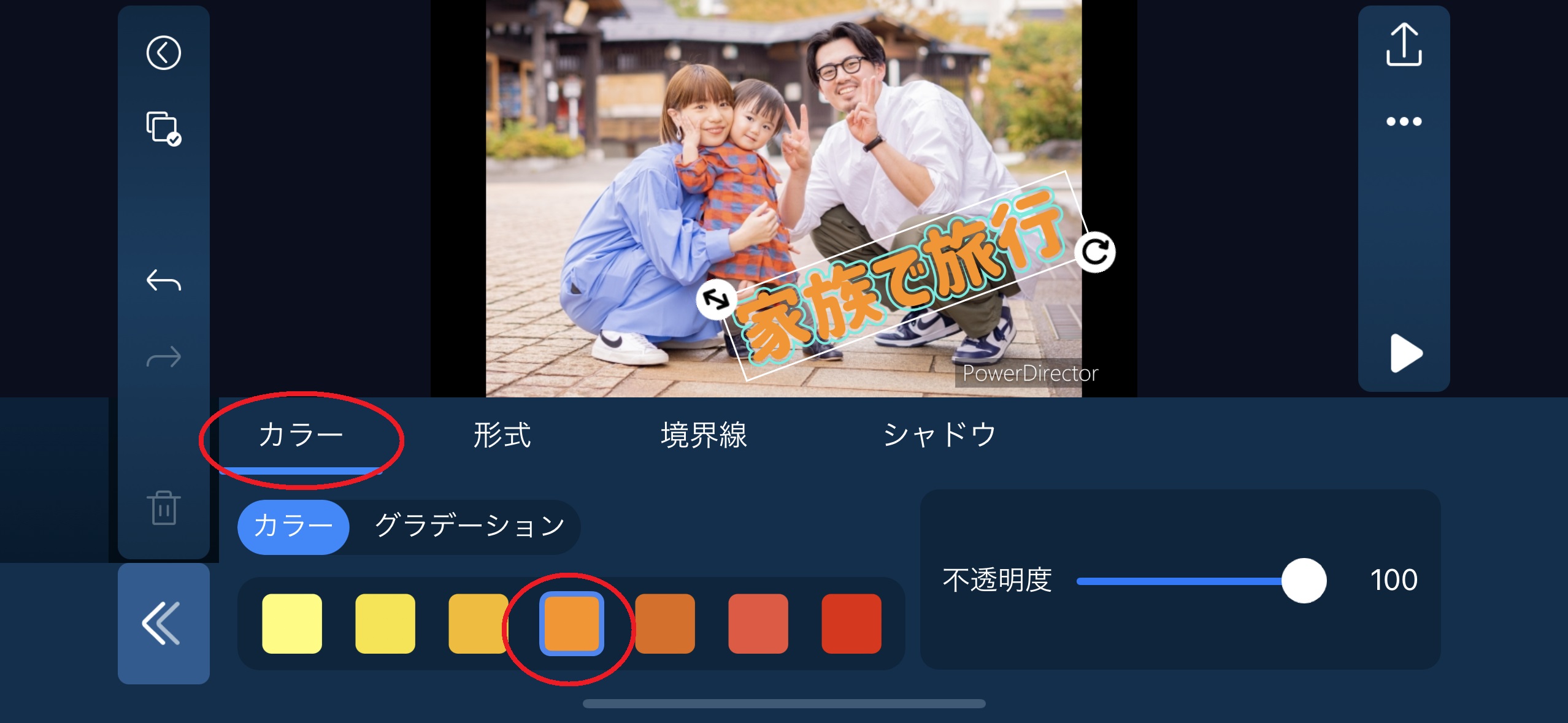Switch to the 形式 tab
The width and height of the screenshot is (1568, 723).
pos(502,435)
